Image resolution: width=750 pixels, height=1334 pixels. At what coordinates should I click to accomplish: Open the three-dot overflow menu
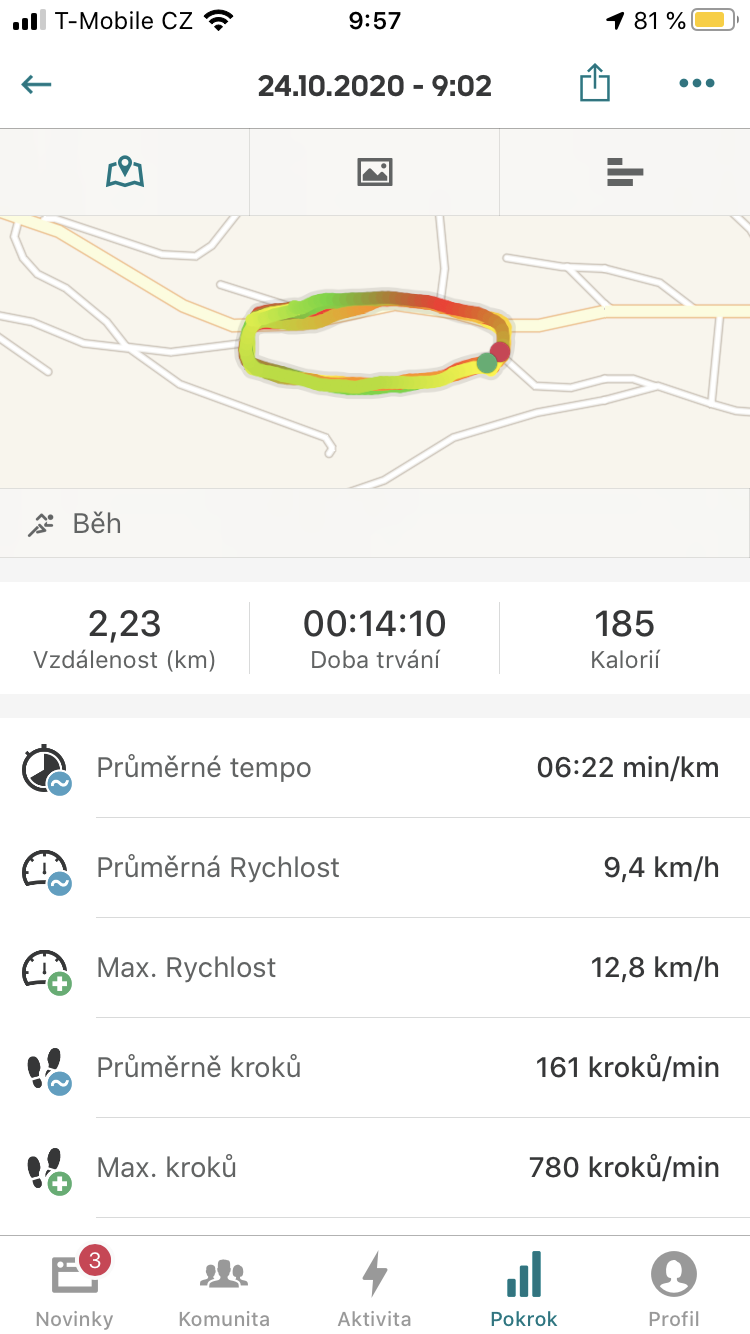[x=697, y=84]
